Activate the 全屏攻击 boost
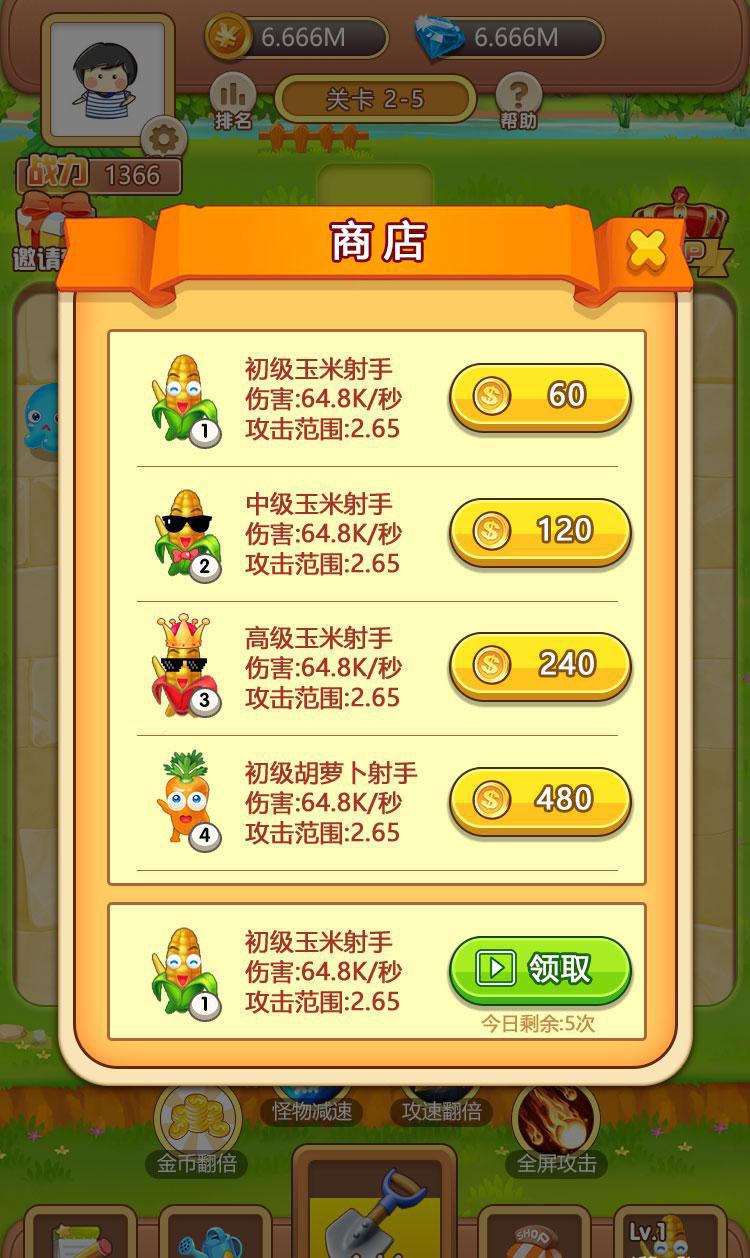The height and width of the screenshot is (1258, 750). [556, 1132]
